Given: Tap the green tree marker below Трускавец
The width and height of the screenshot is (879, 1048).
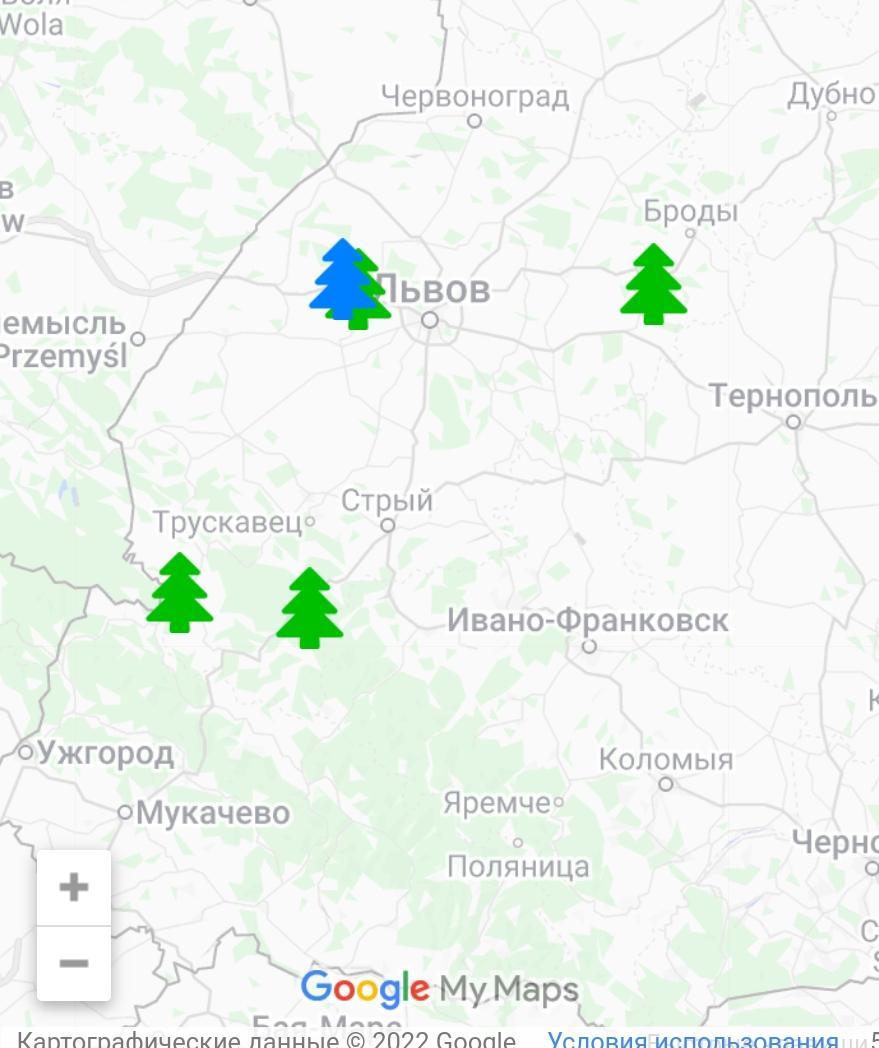Looking at the screenshot, I should [180, 592].
